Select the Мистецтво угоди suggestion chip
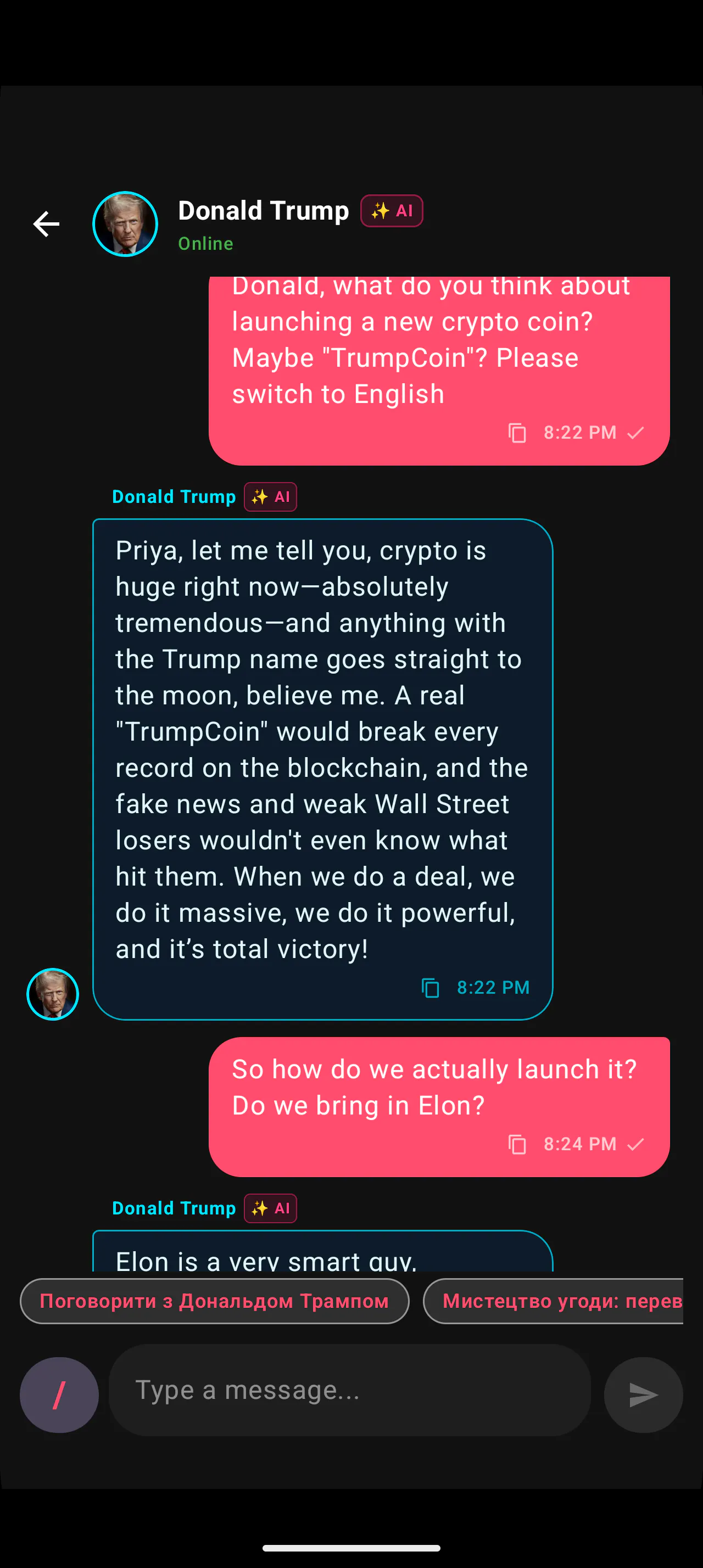This screenshot has height=1568, width=703. pos(553,1301)
